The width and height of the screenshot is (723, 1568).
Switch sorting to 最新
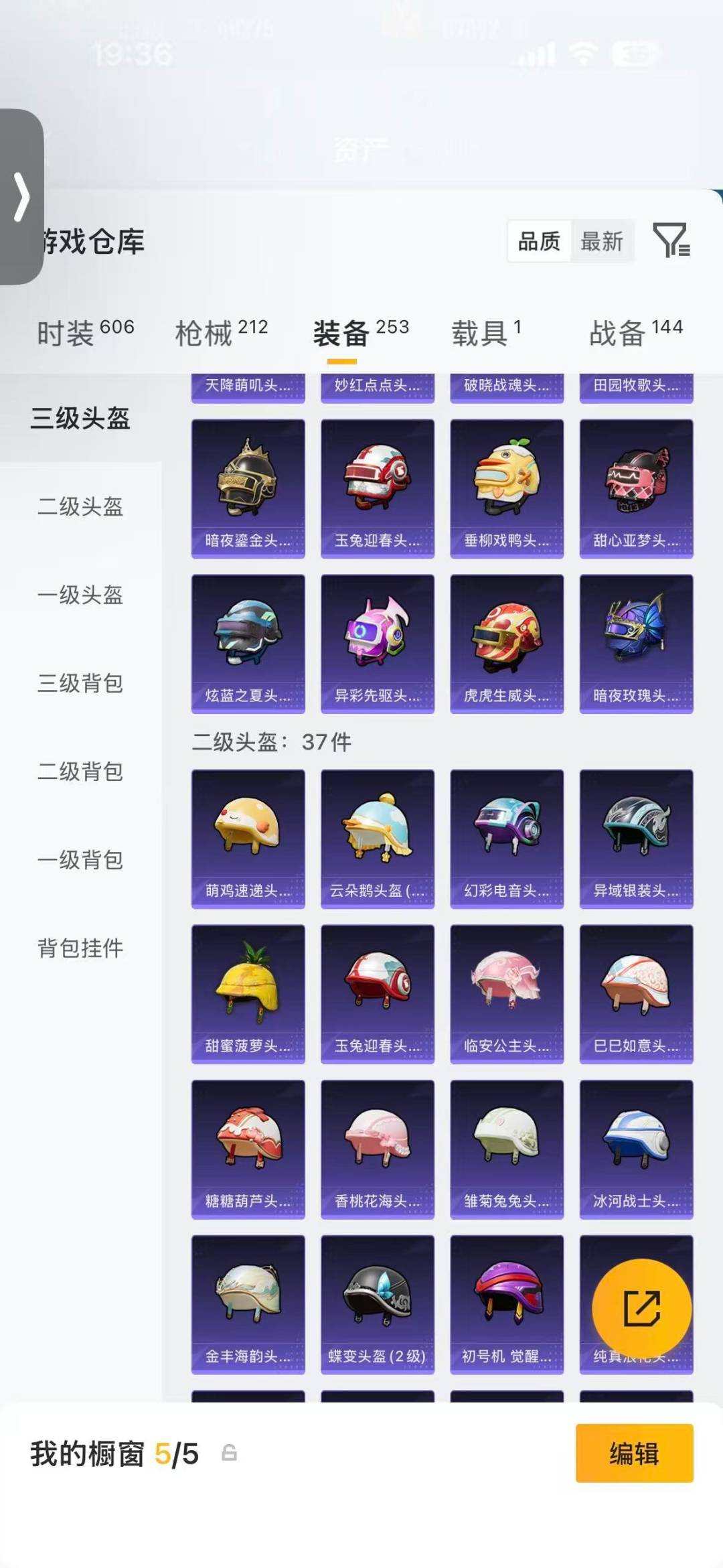602,242
